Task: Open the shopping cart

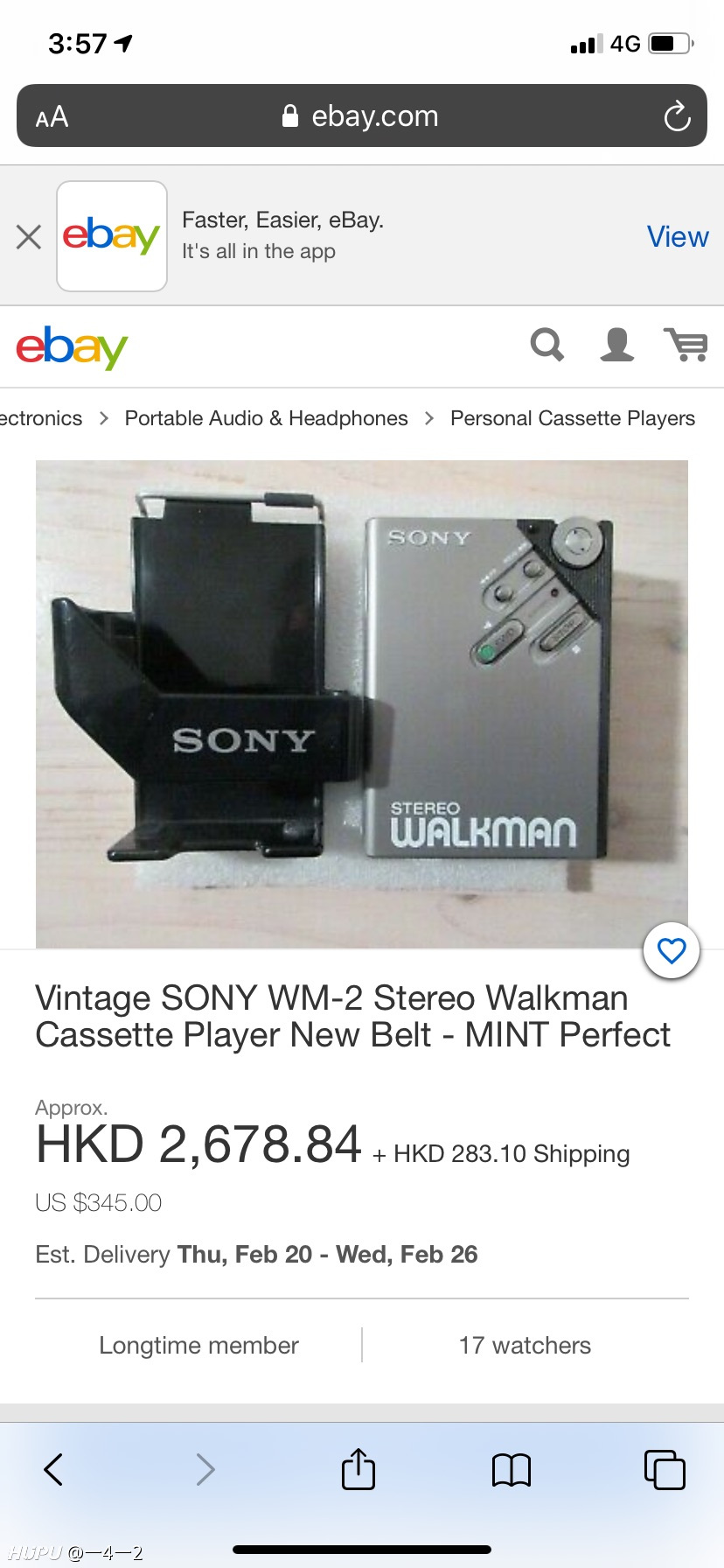Action: click(x=686, y=345)
